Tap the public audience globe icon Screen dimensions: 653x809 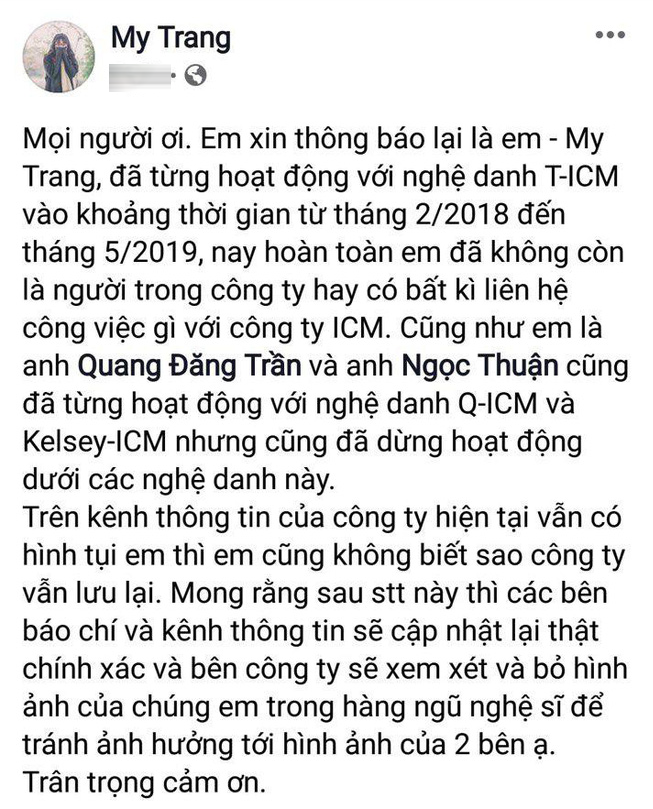(x=196, y=74)
